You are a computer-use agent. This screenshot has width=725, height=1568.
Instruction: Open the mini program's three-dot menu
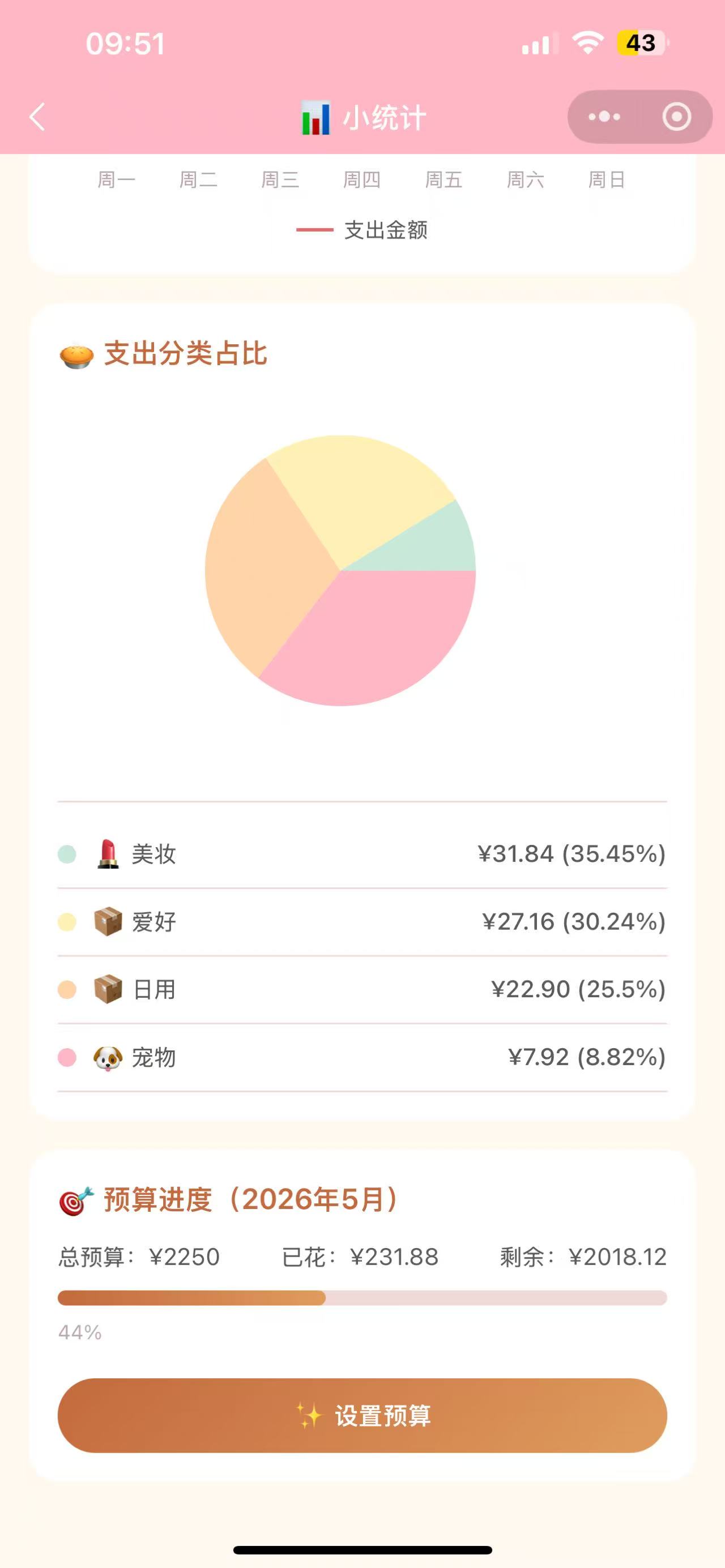pyautogui.click(x=604, y=117)
